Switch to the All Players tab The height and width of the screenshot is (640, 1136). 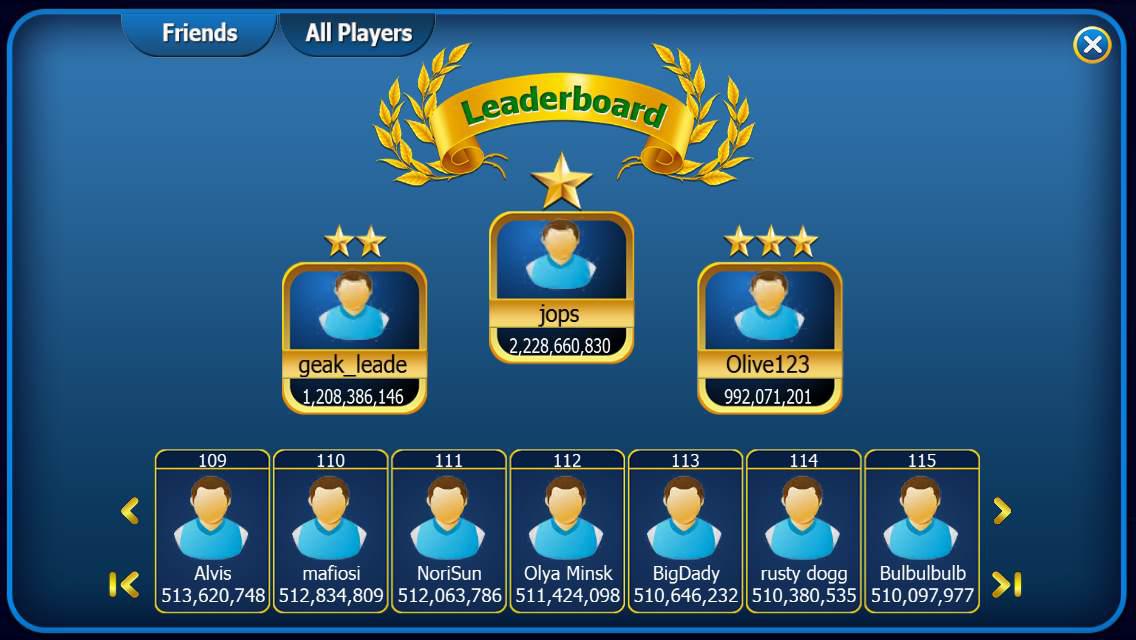358,33
